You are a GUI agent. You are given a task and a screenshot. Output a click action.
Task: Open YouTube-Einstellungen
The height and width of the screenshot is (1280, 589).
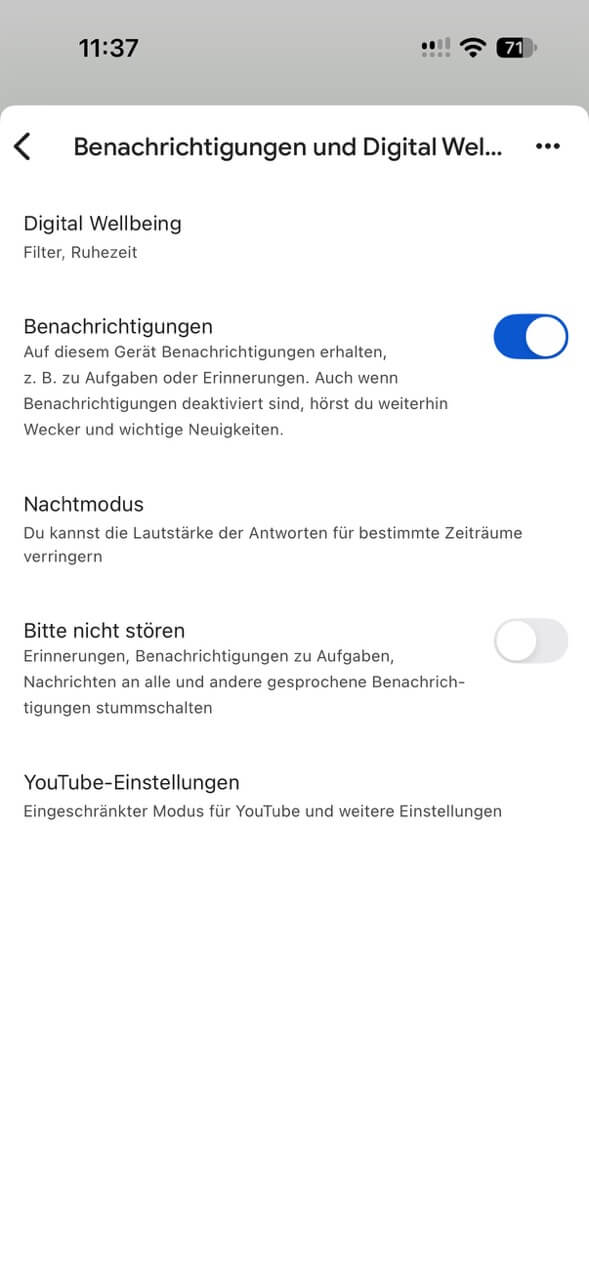coord(294,795)
